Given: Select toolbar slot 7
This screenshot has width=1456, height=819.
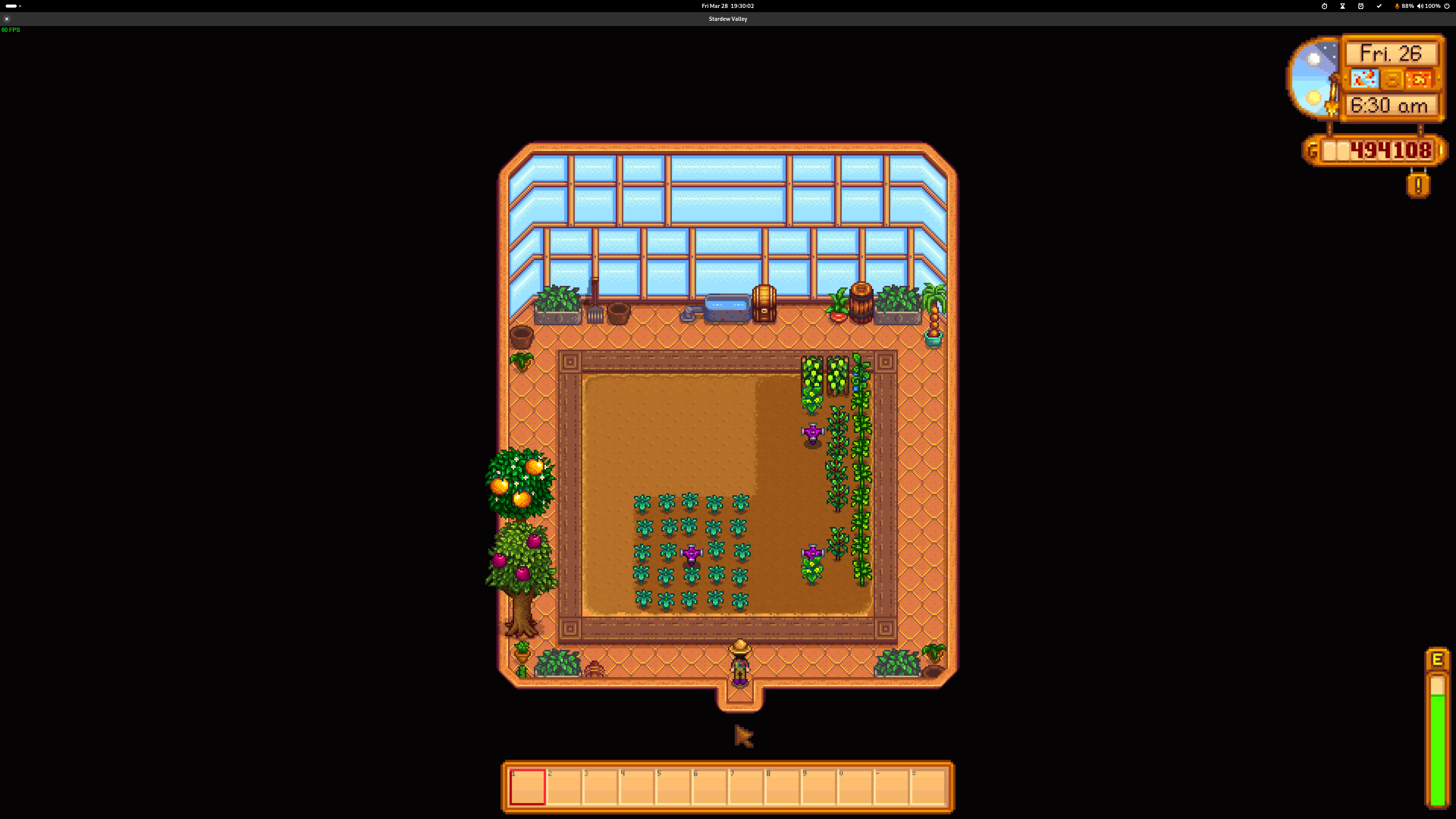Looking at the screenshot, I should pyautogui.click(x=745, y=787).
